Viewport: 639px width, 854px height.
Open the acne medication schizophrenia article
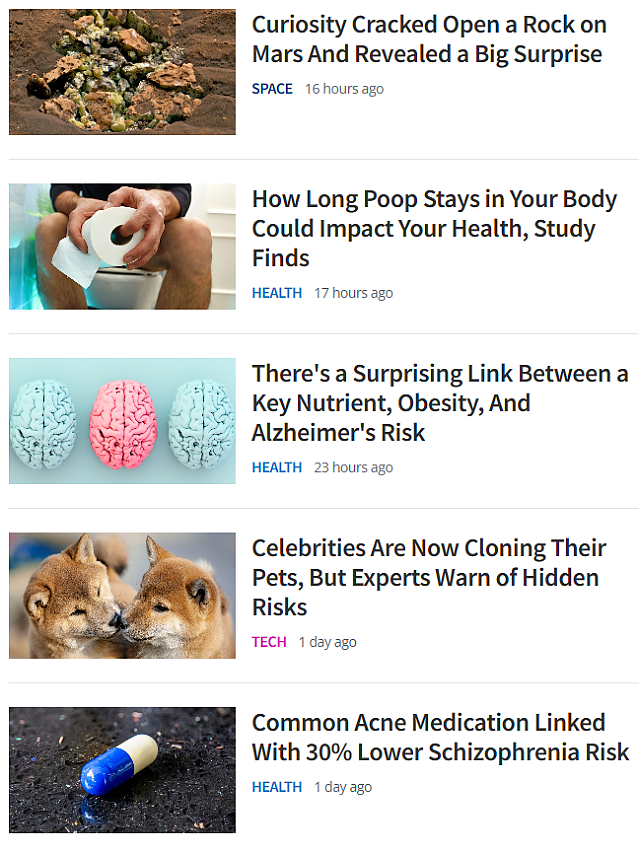tap(440, 737)
